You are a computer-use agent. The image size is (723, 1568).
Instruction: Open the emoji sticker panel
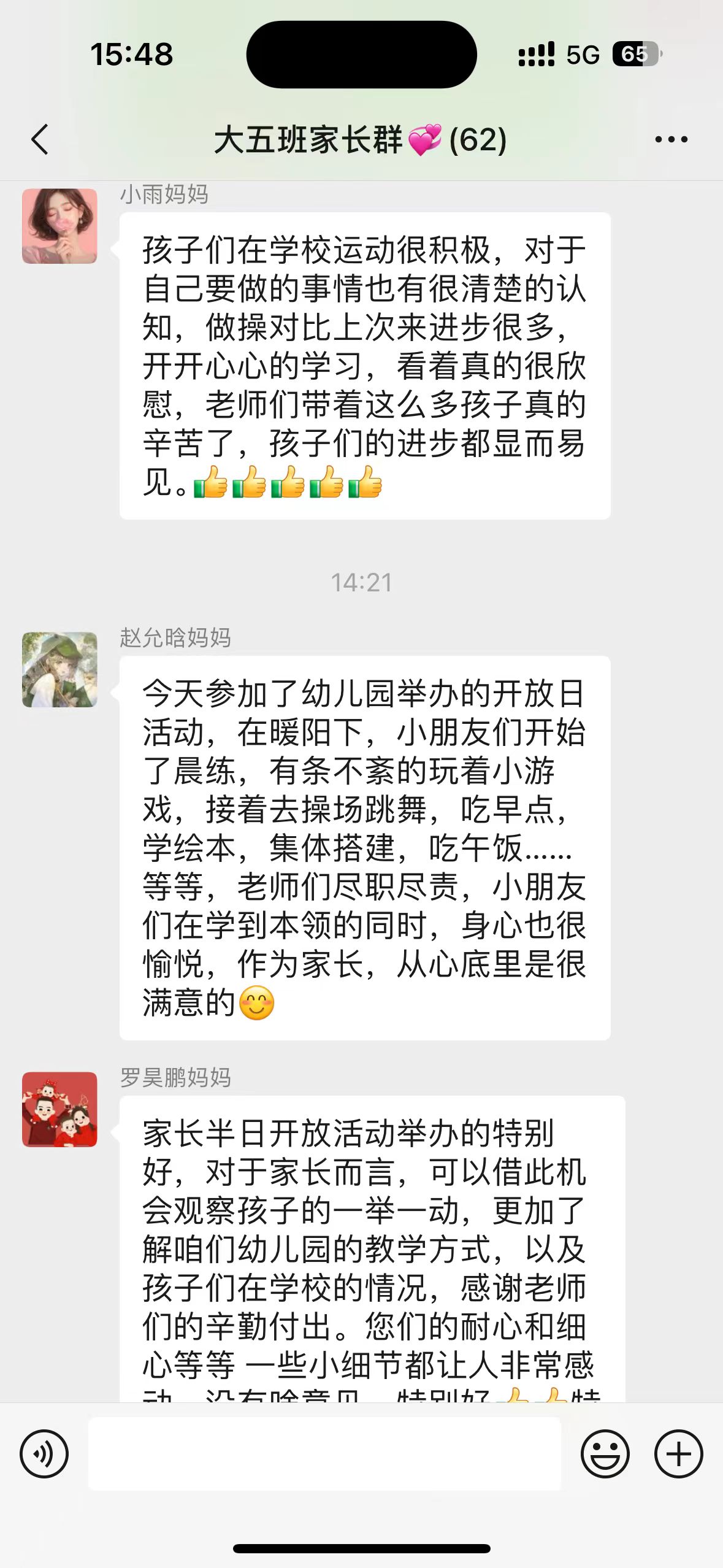click(605, 1454)
